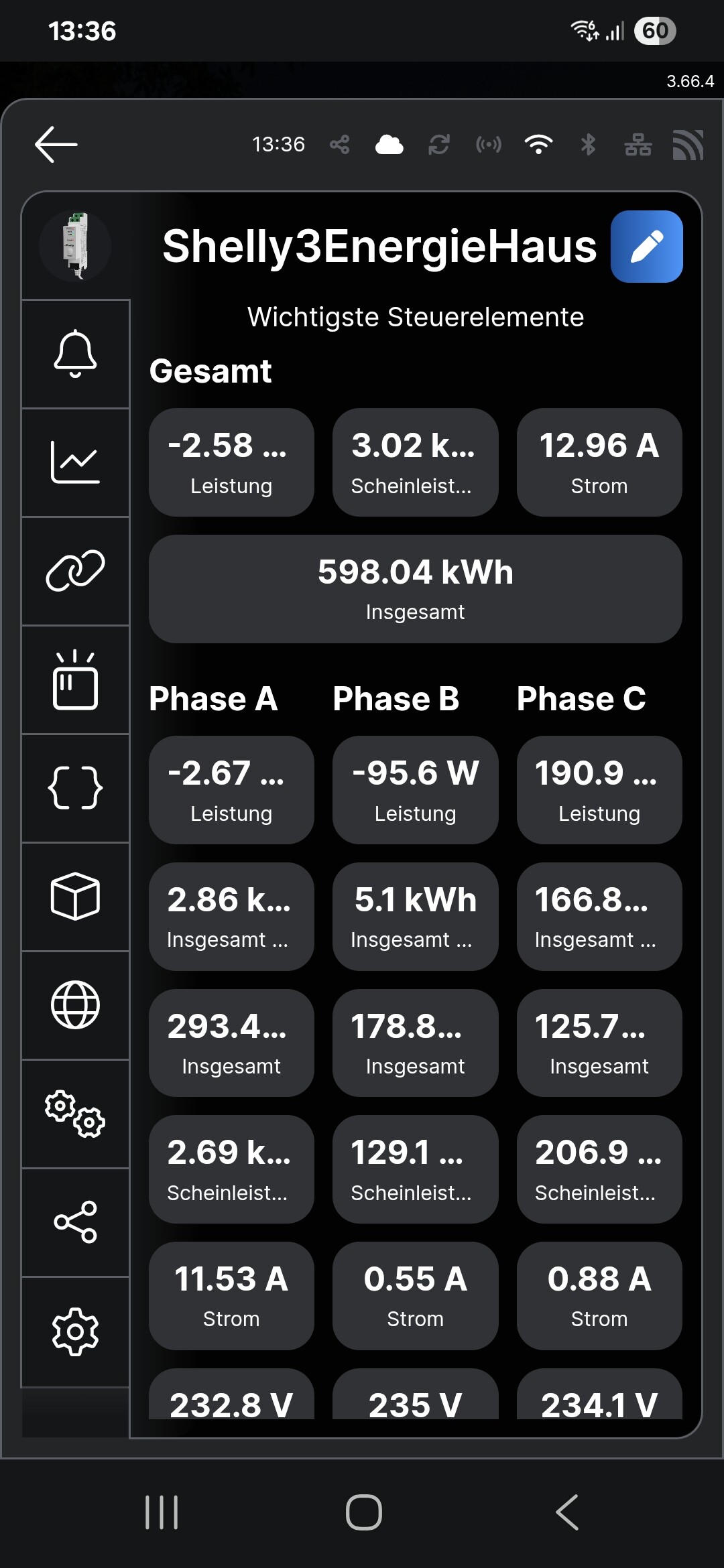The image size is (724, 1568).
Task: Edit the Shelly3EnergieHaus device name
Action: (x=646, y=247)
